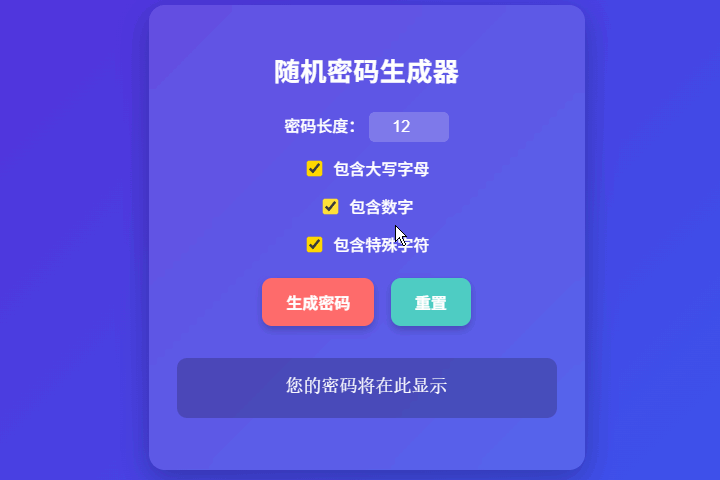Tap the password length input field

408,127
